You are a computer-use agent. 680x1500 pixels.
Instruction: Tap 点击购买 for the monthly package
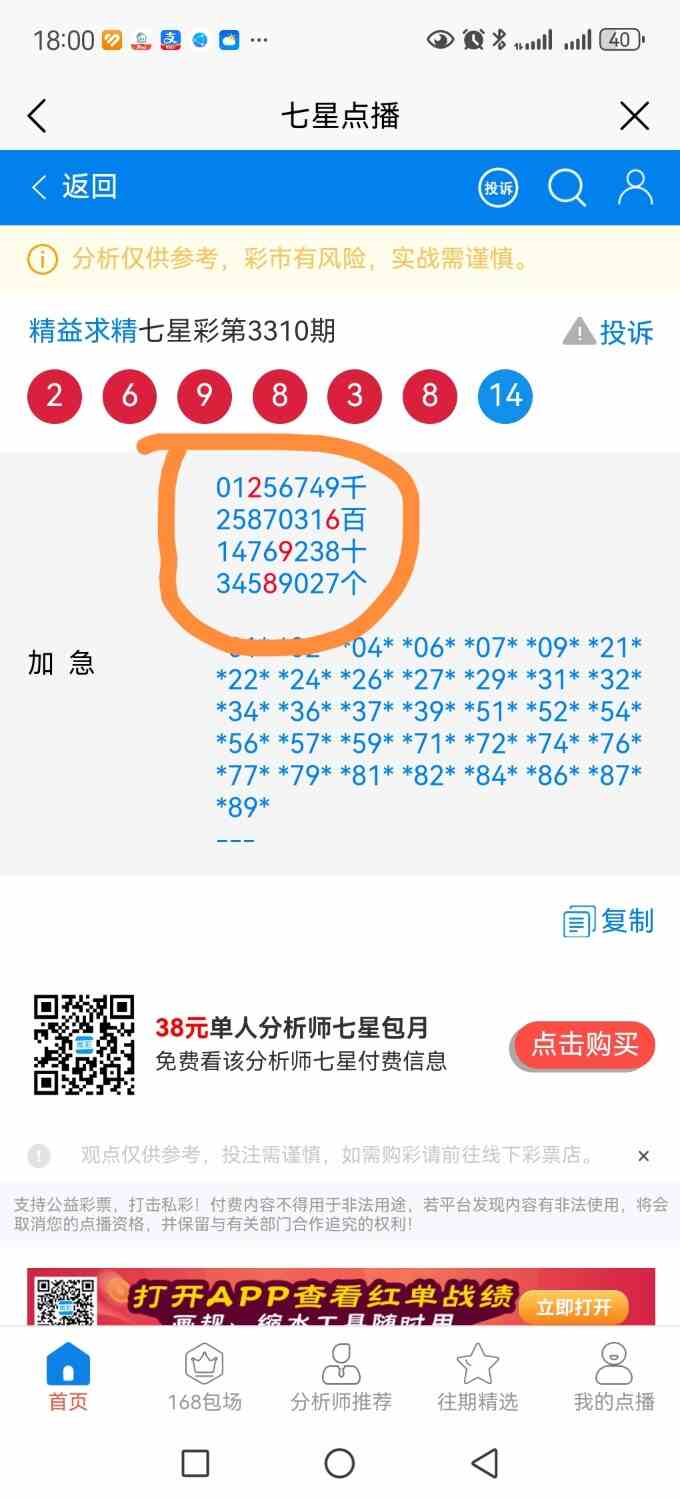(584, 1045)
